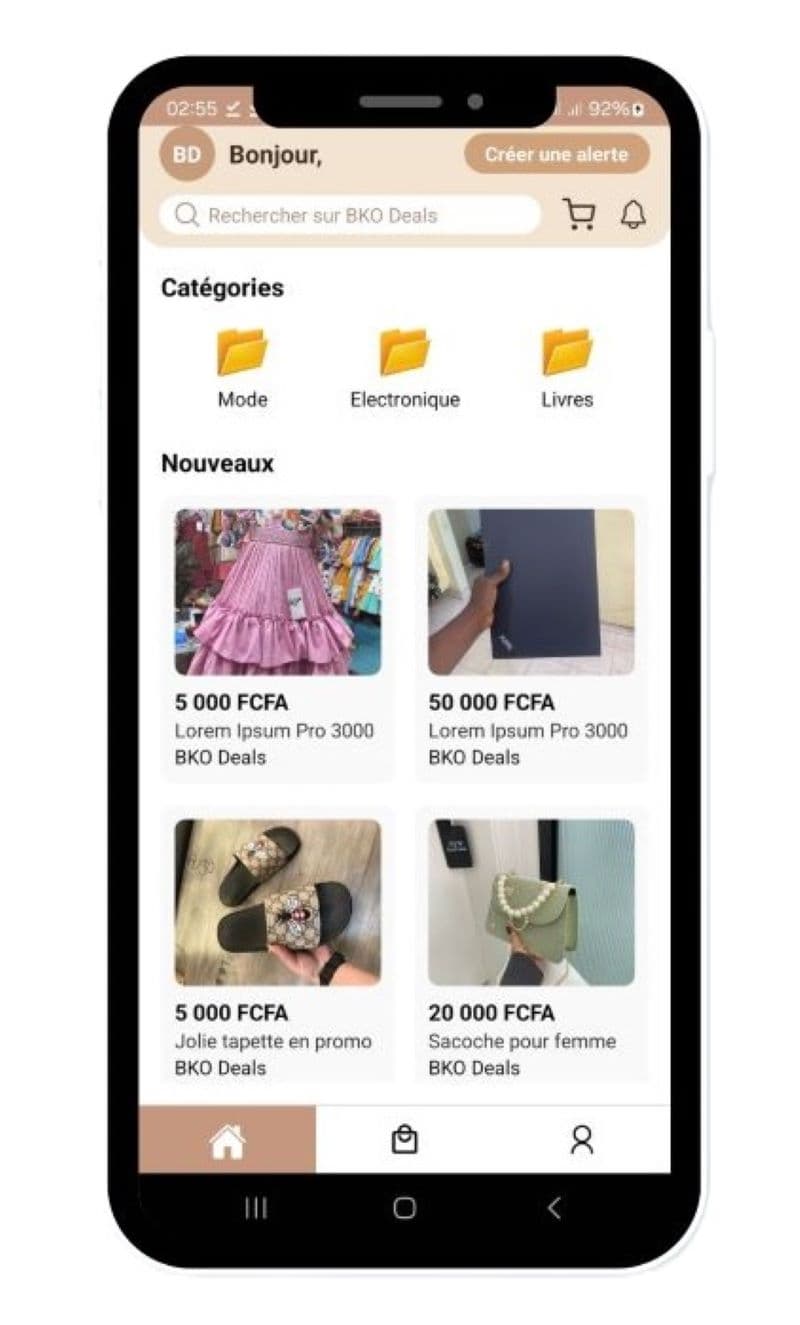This screenshot has height=1325, width=800.
Task: Open the Mode category
Action: (x=243, y=367)
